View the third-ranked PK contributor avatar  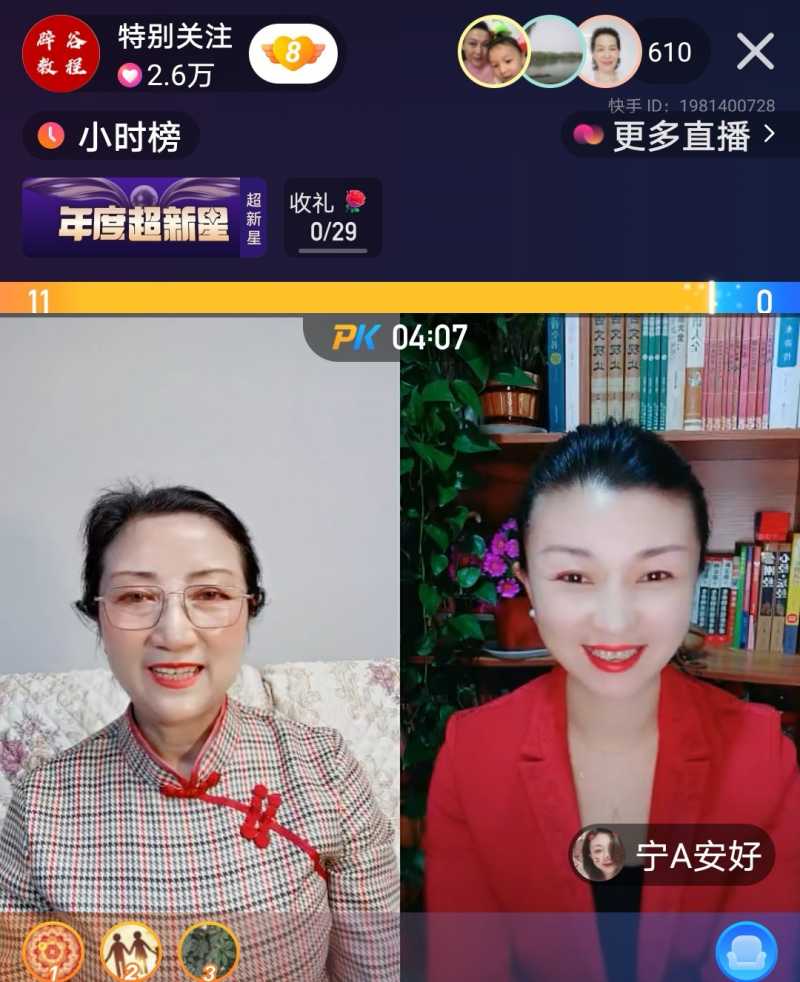coord(209,951)
